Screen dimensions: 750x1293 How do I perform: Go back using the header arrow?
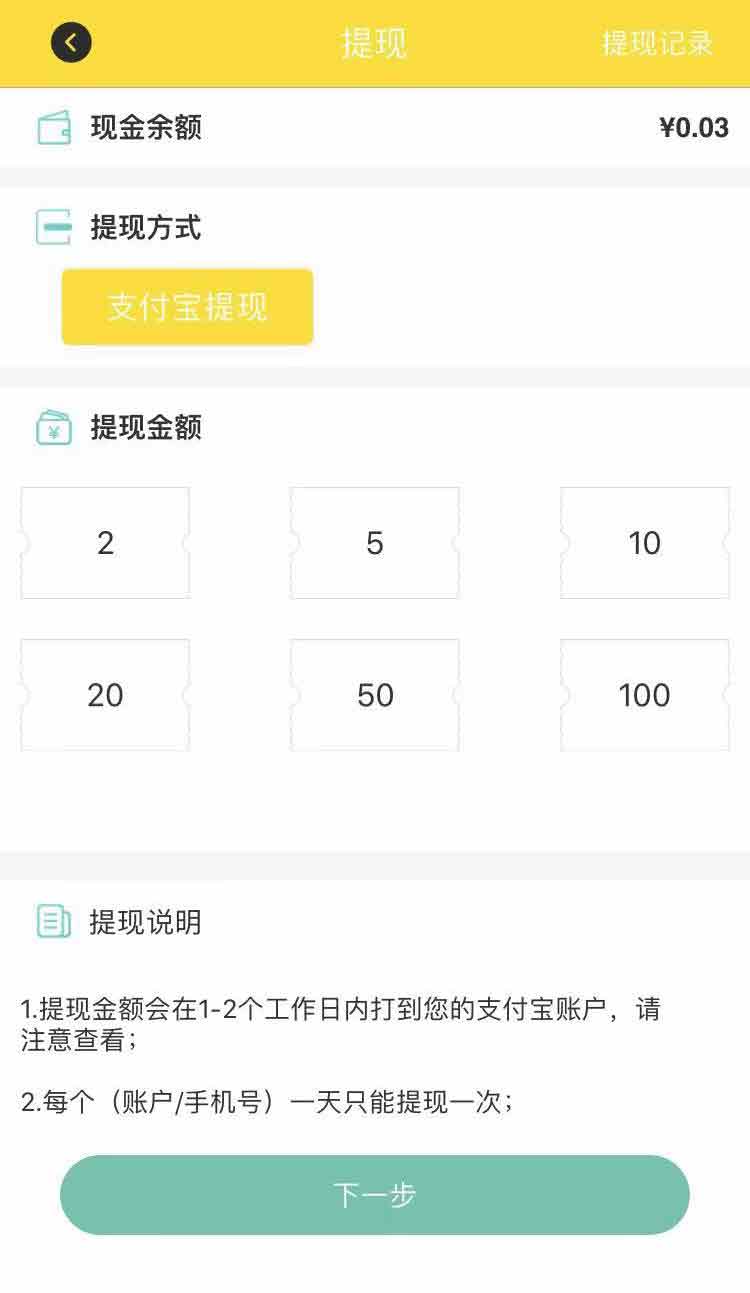[x=71, y=43]
